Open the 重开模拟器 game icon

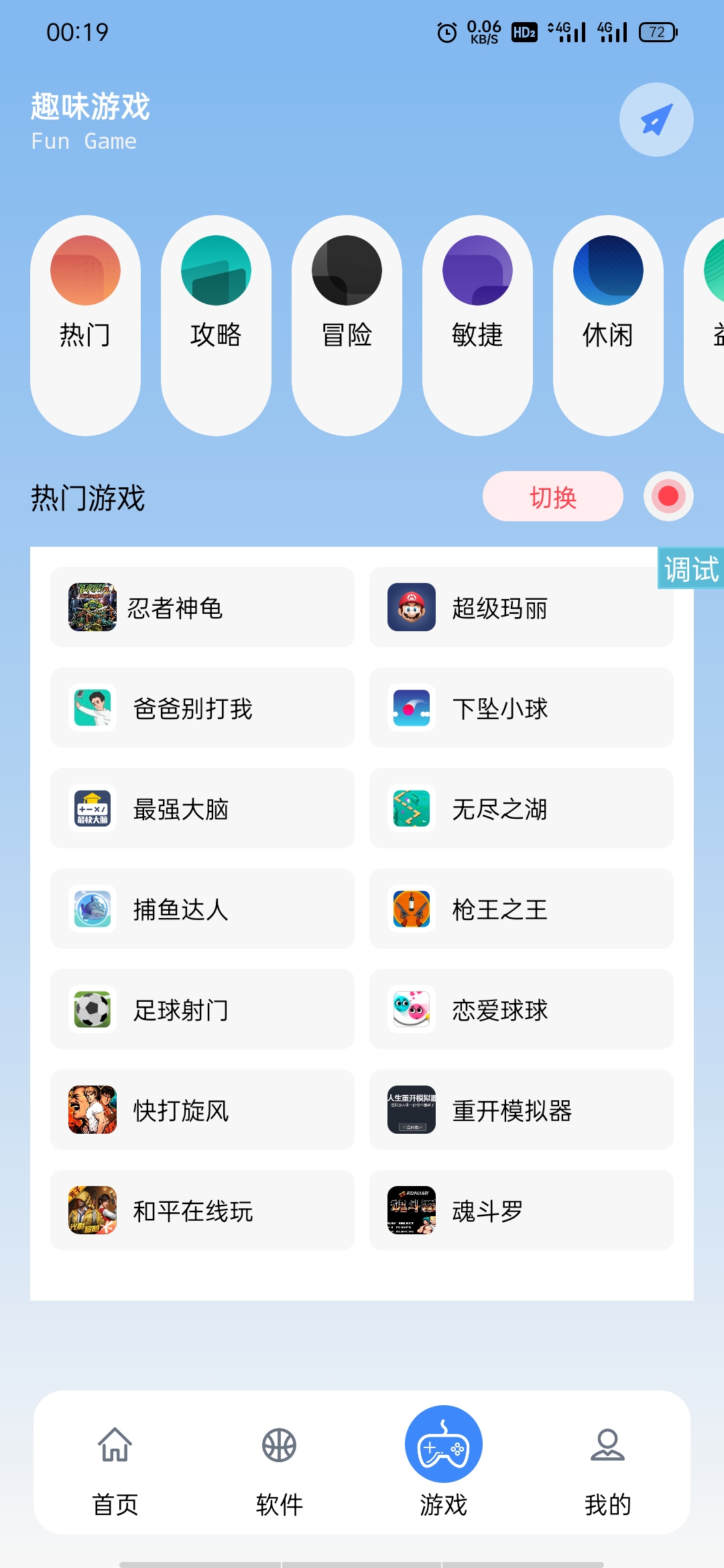point(411,1110)
